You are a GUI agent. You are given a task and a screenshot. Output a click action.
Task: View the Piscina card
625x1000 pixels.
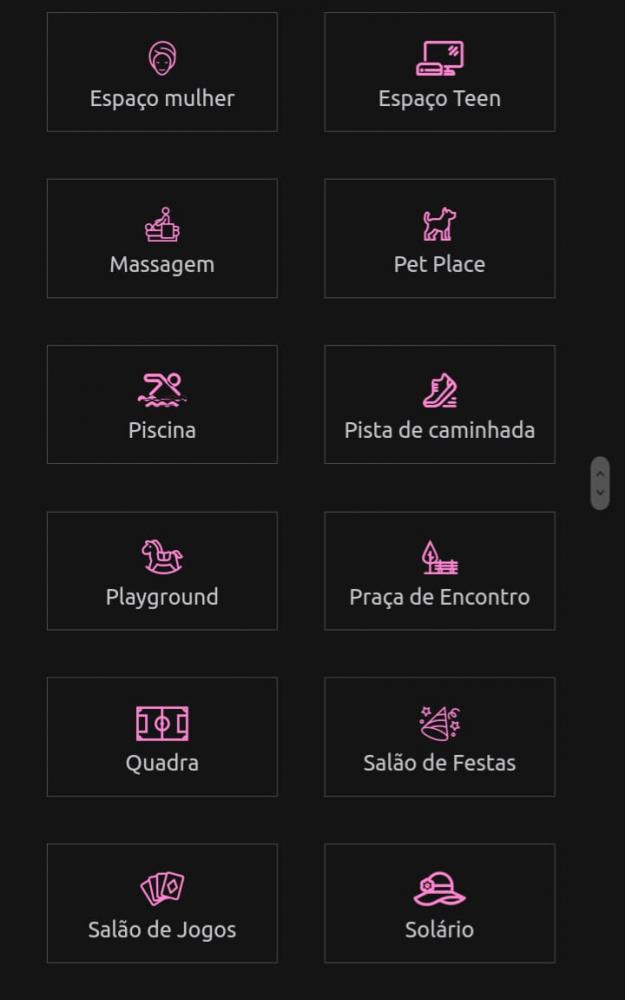click(x=162, y=404)
